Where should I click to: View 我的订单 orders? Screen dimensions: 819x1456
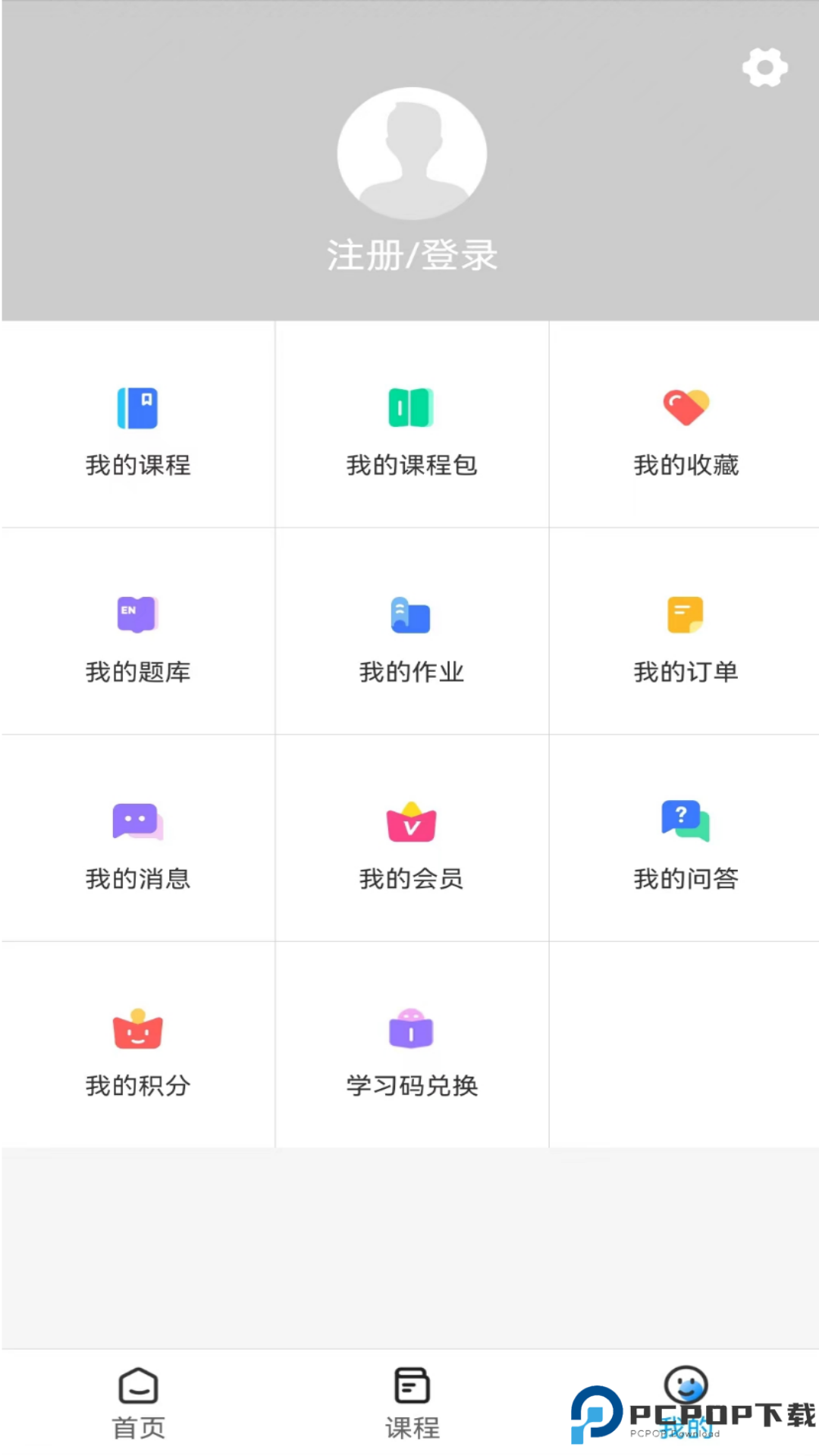(685, 637)
